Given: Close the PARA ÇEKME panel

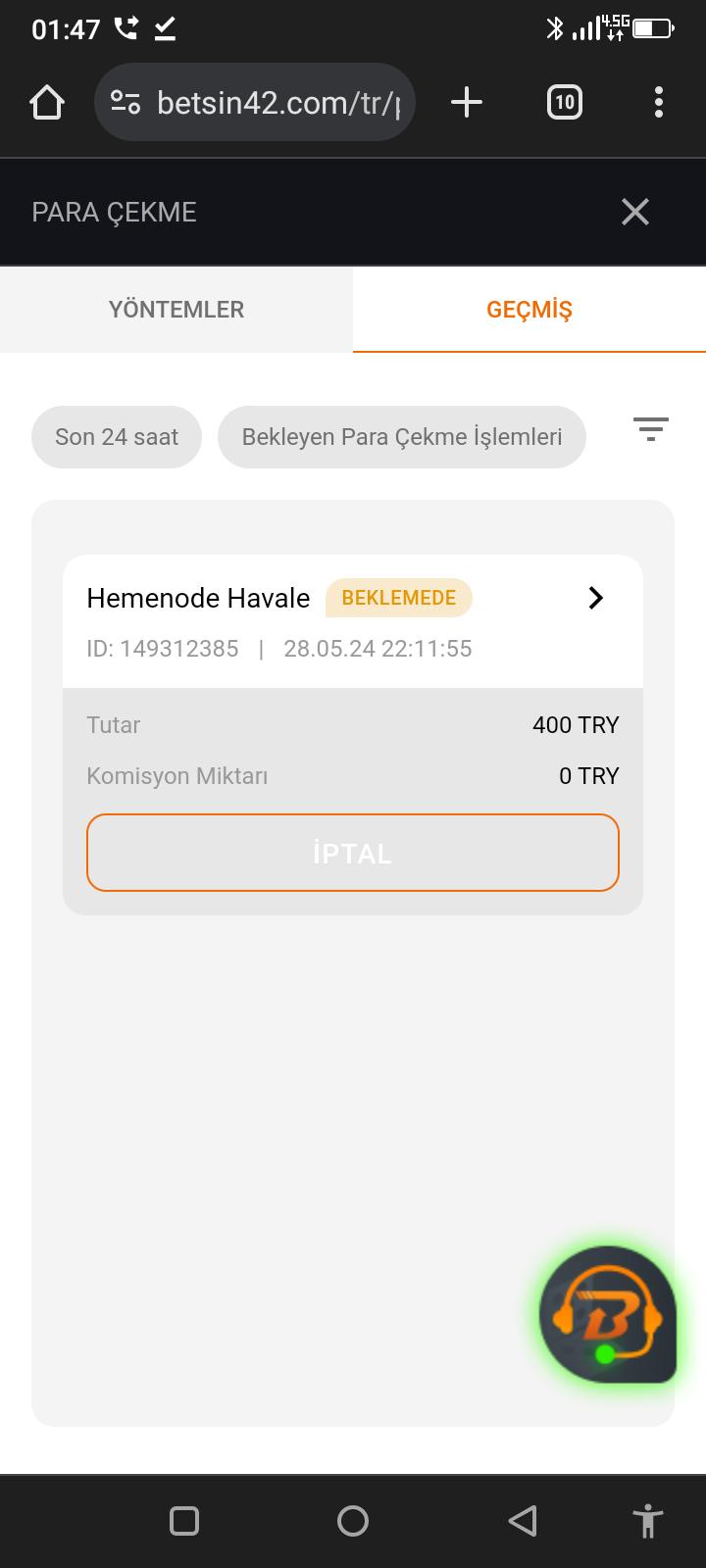Looking at the screenshot, I should [634, 212].
